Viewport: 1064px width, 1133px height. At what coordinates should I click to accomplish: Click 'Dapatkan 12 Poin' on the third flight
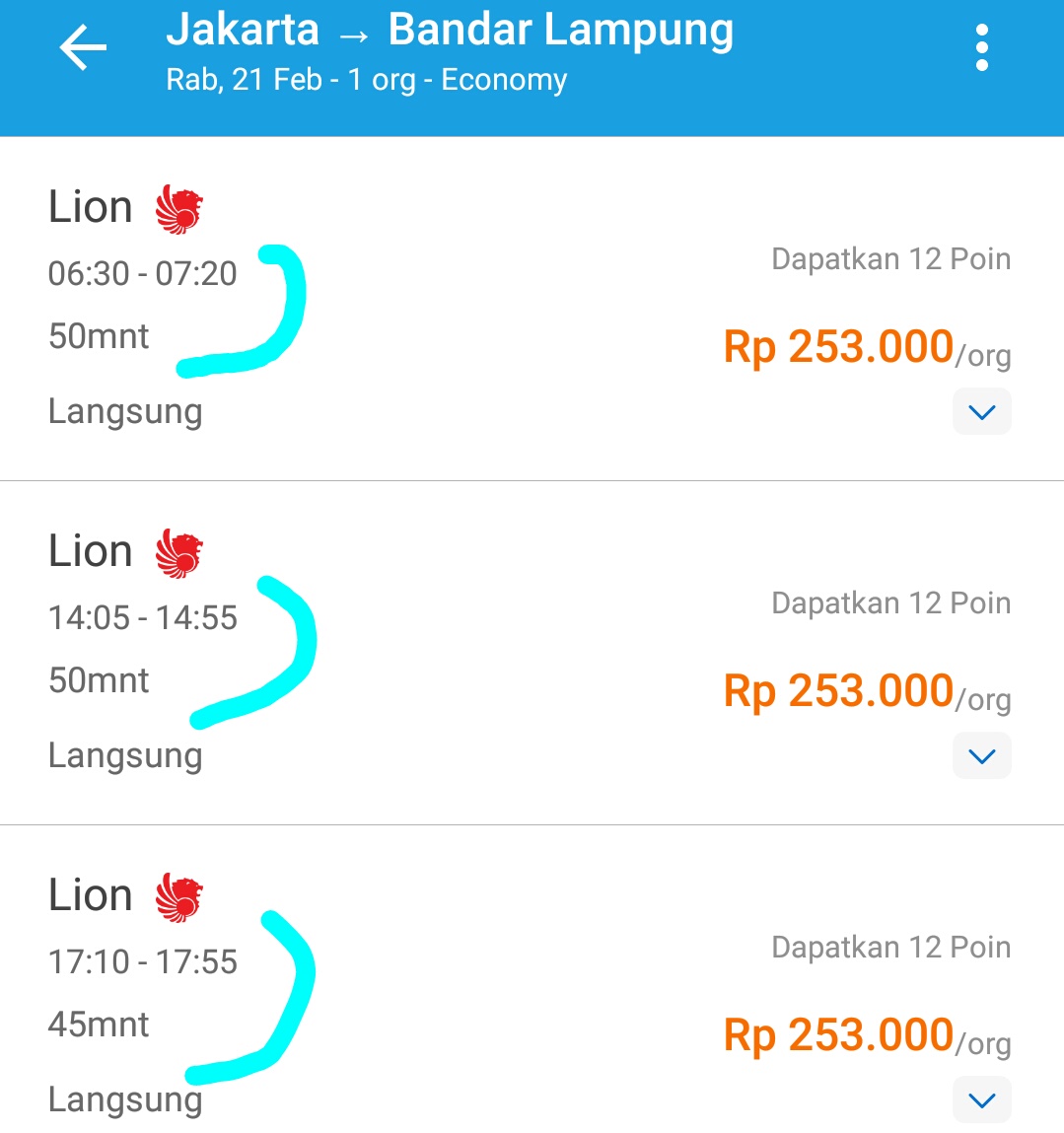pyautogui.click(x=889, y=946)
